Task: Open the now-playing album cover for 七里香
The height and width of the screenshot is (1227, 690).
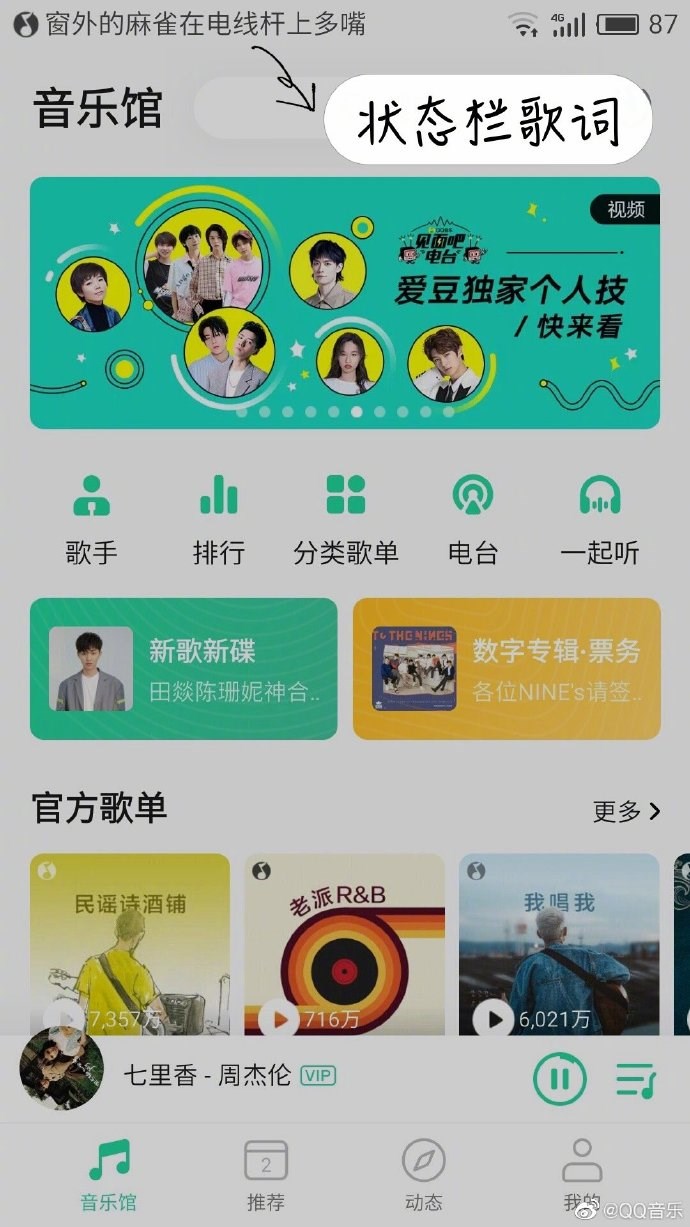Action: (61, 1068)
